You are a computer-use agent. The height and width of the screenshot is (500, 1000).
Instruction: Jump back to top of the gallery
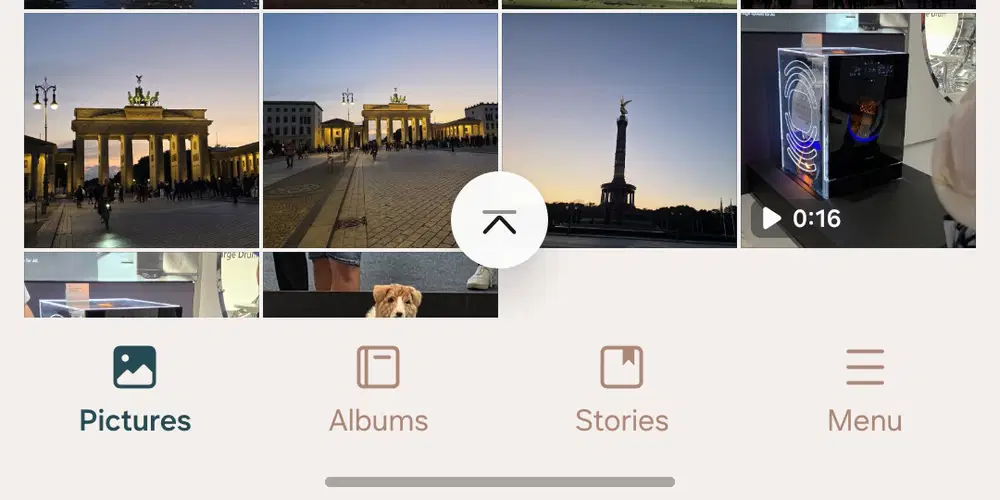pos(499,220)
